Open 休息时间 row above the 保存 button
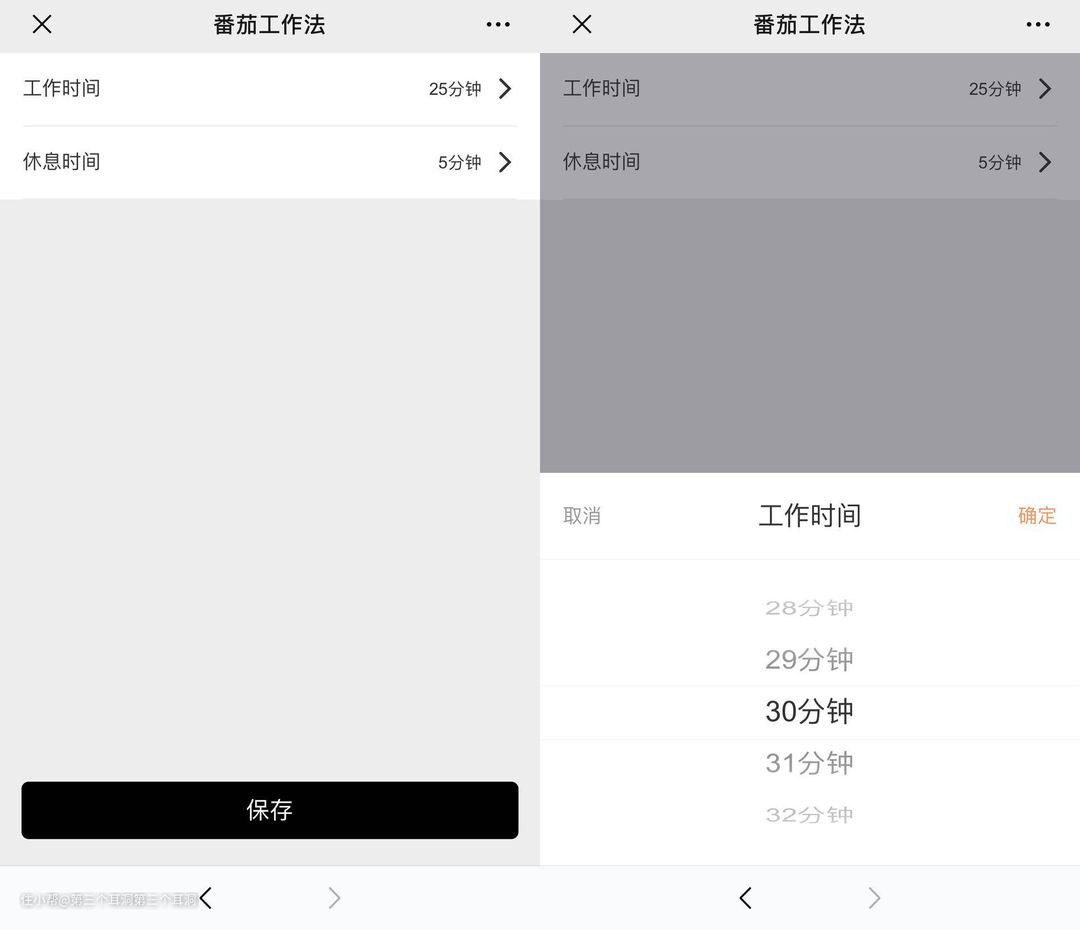1080x930 pixels. click(270, 162)
